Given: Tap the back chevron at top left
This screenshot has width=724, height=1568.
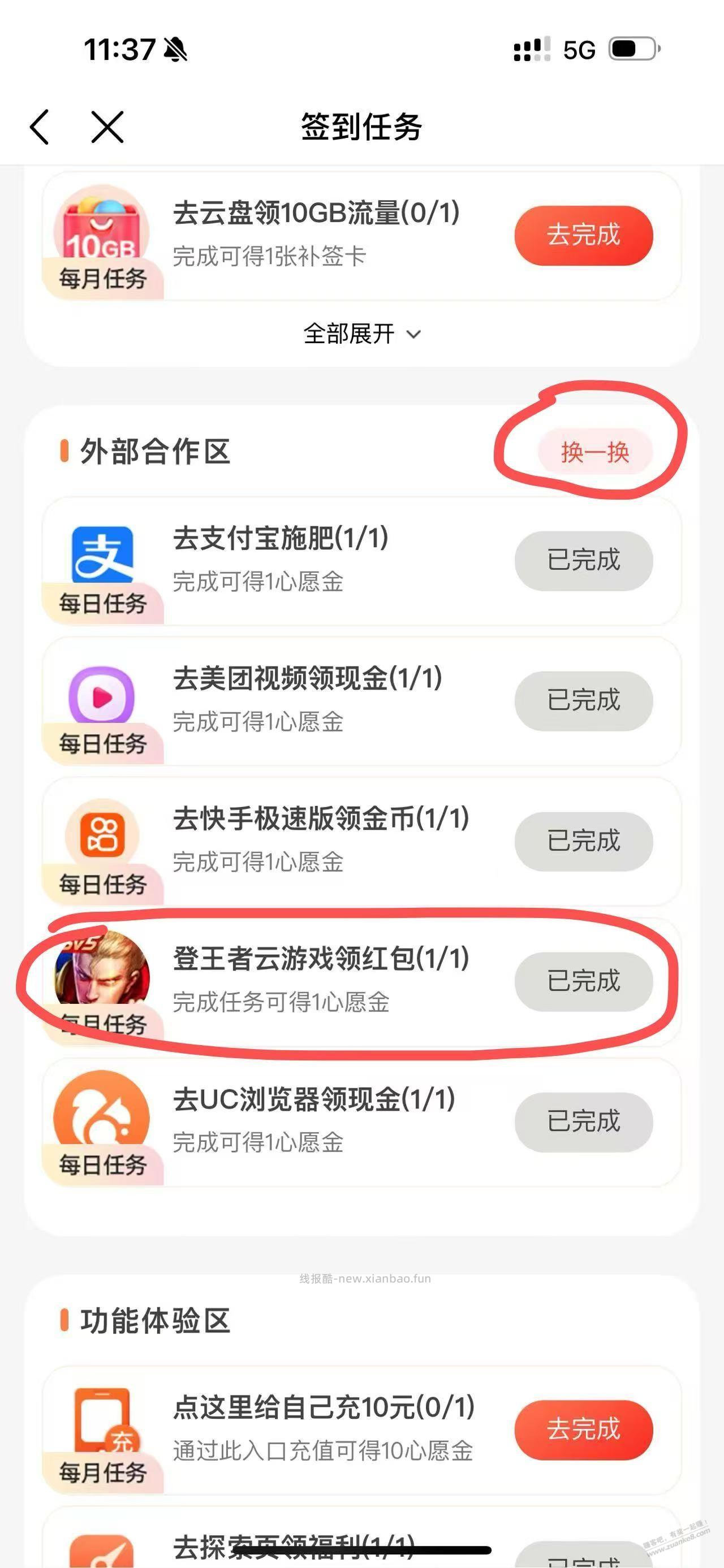Looking at the screenshot, I should [39, 127].
